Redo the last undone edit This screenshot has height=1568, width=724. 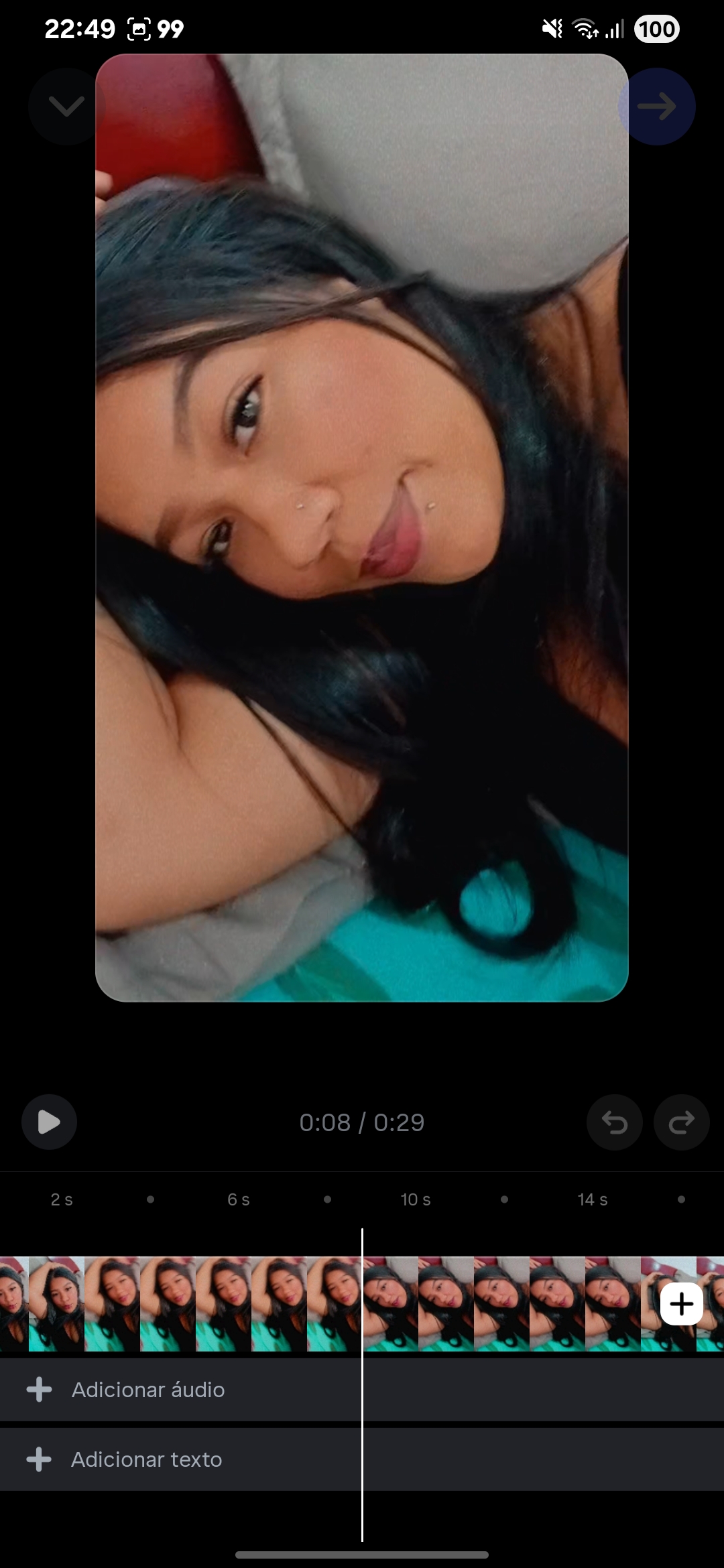681,1122
